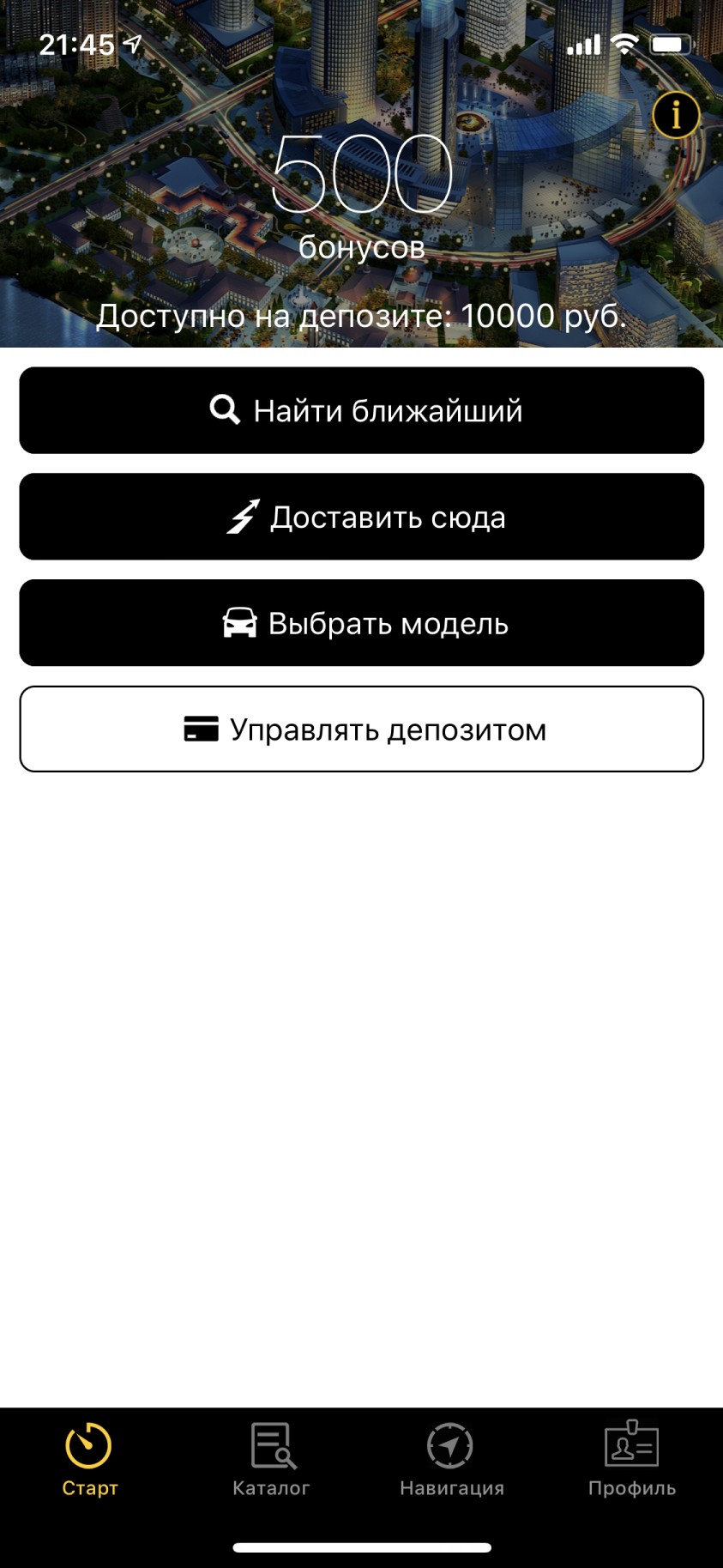Image resolution: width=723 pixels, height=1568 pixels.
Task: Go to the Навигация tab
Action: (451, 1460)
